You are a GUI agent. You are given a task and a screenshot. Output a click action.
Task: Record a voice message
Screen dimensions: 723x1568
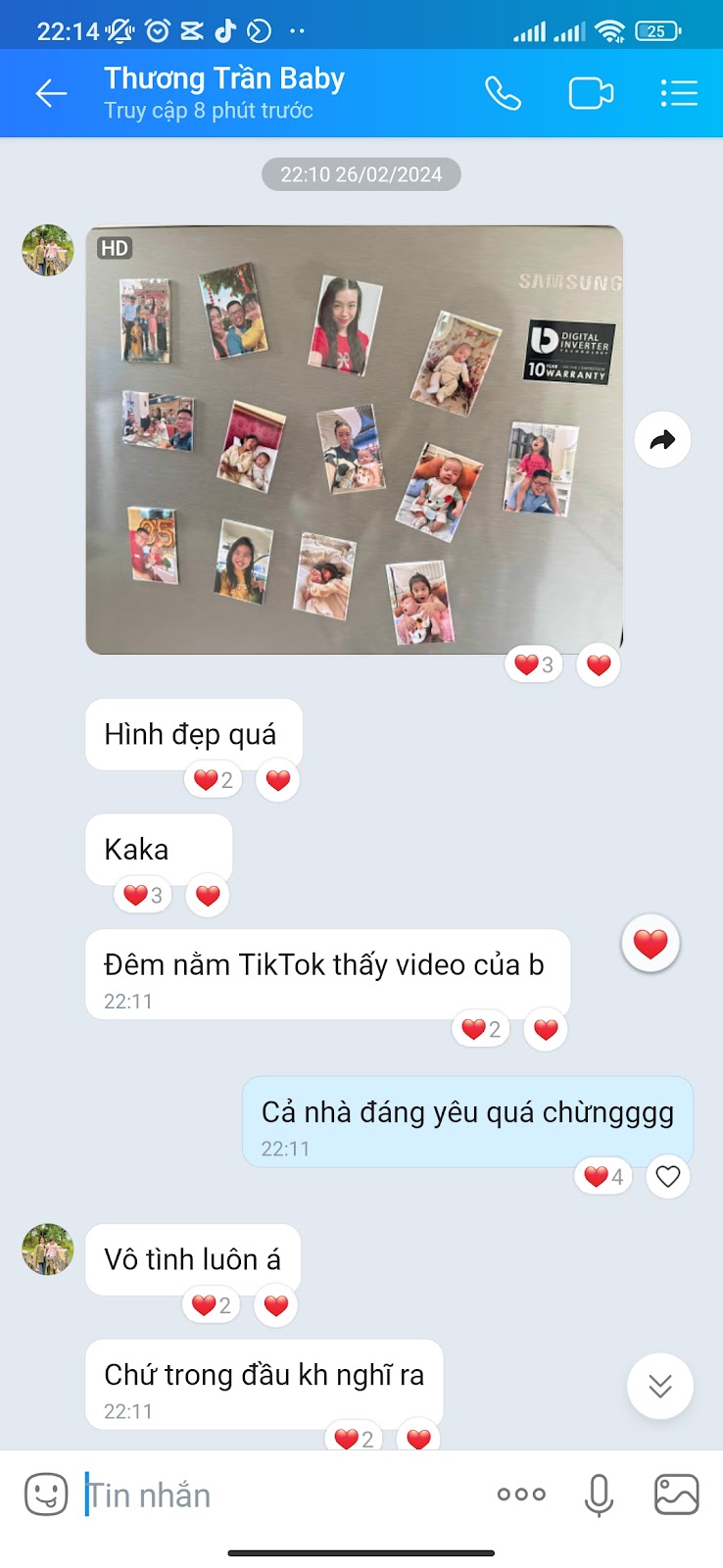[599, 1494]
